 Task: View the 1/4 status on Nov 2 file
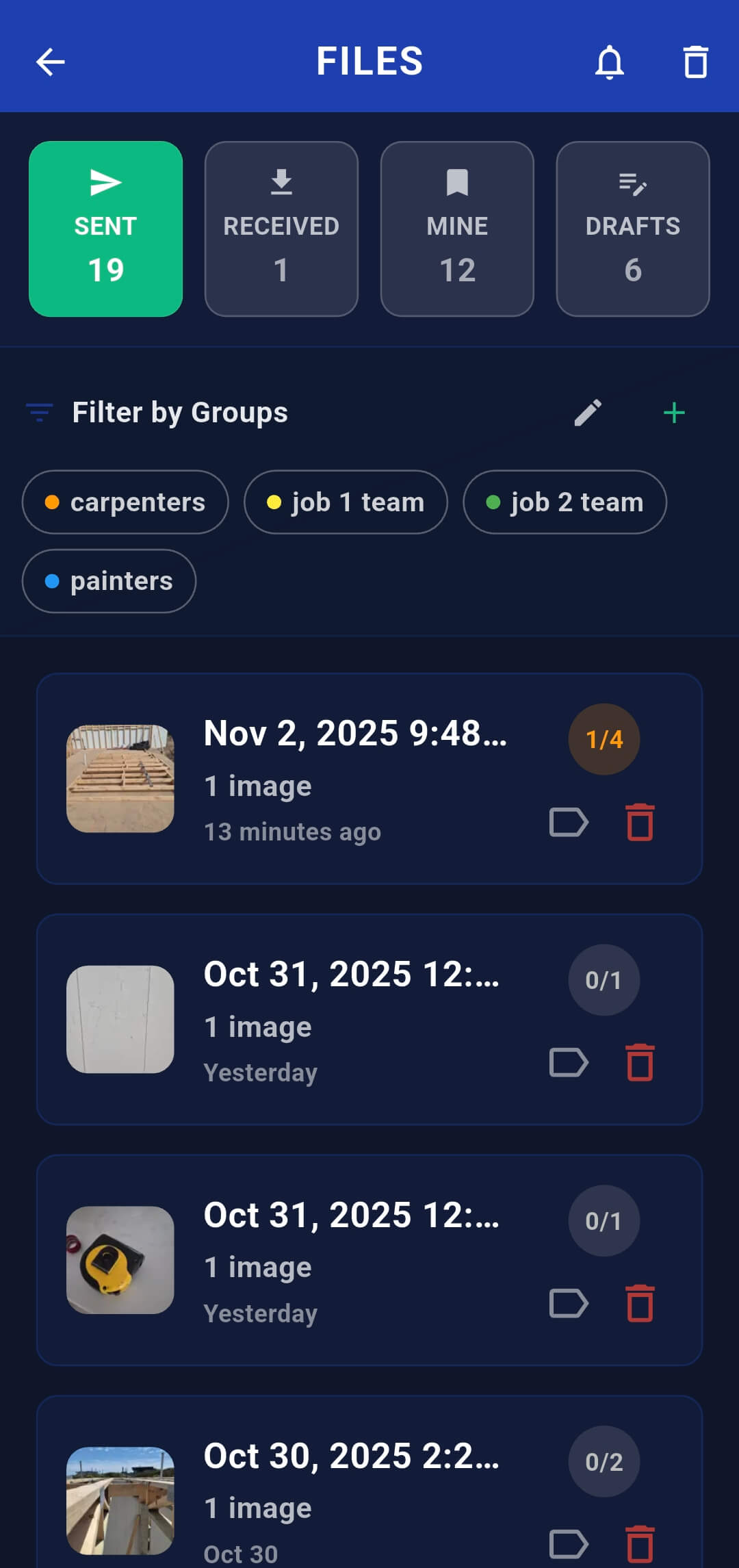click(604, 739)
